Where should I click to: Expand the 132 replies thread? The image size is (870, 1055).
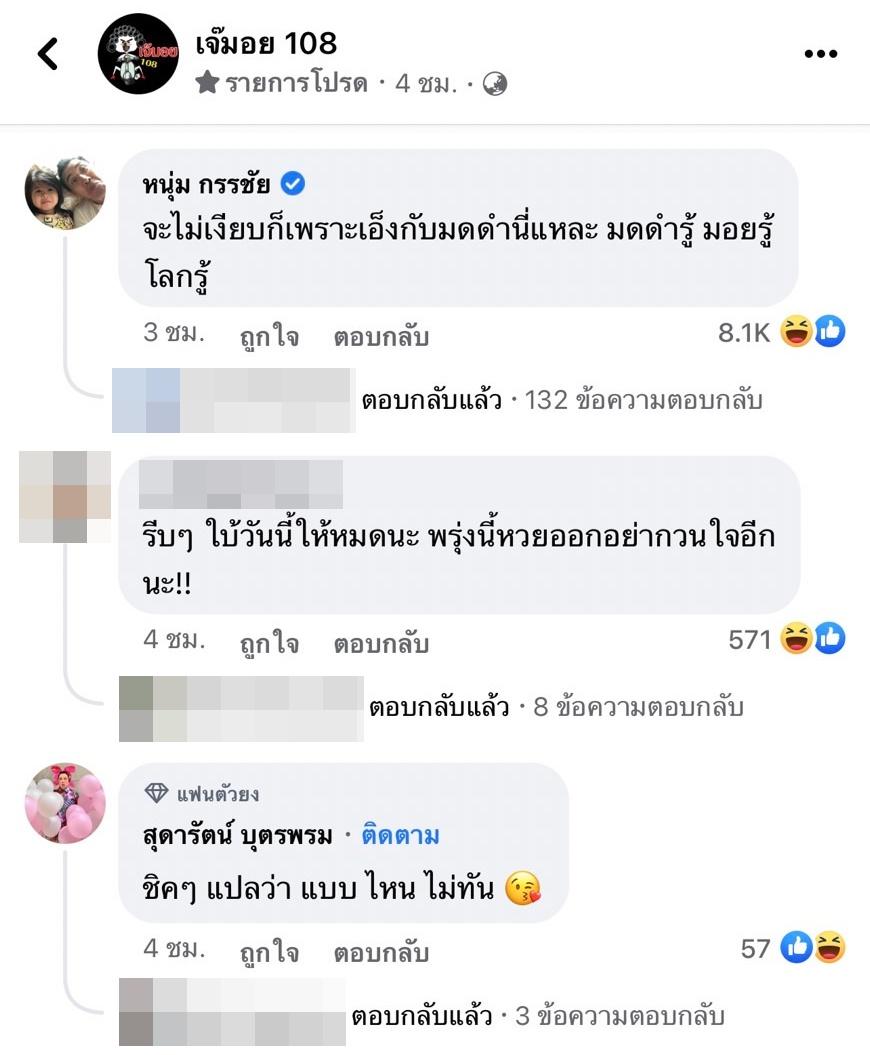(x=562, y=401)
